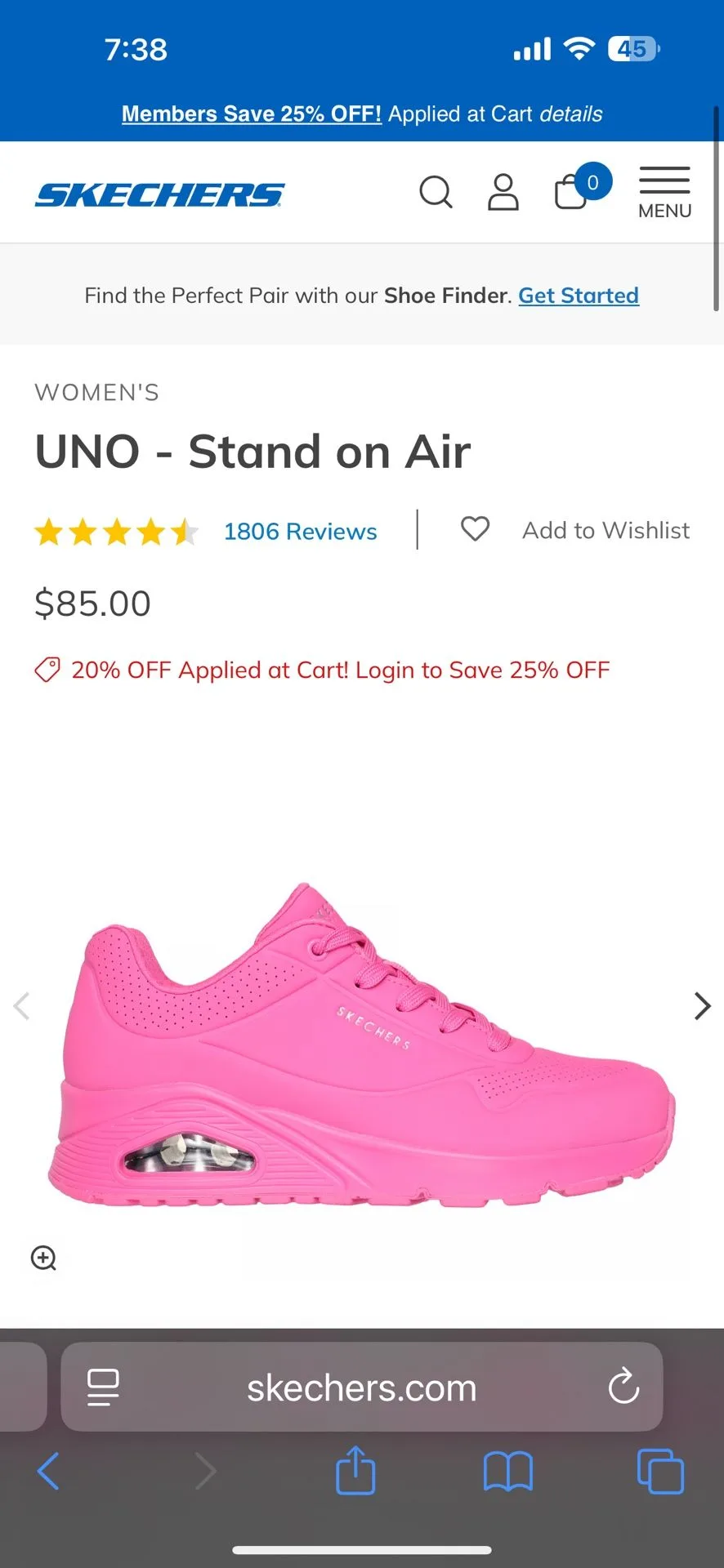724x1568 pixels.
Task: Add the UNO shoe to Wishlist
Action: [x=606, y=530]
